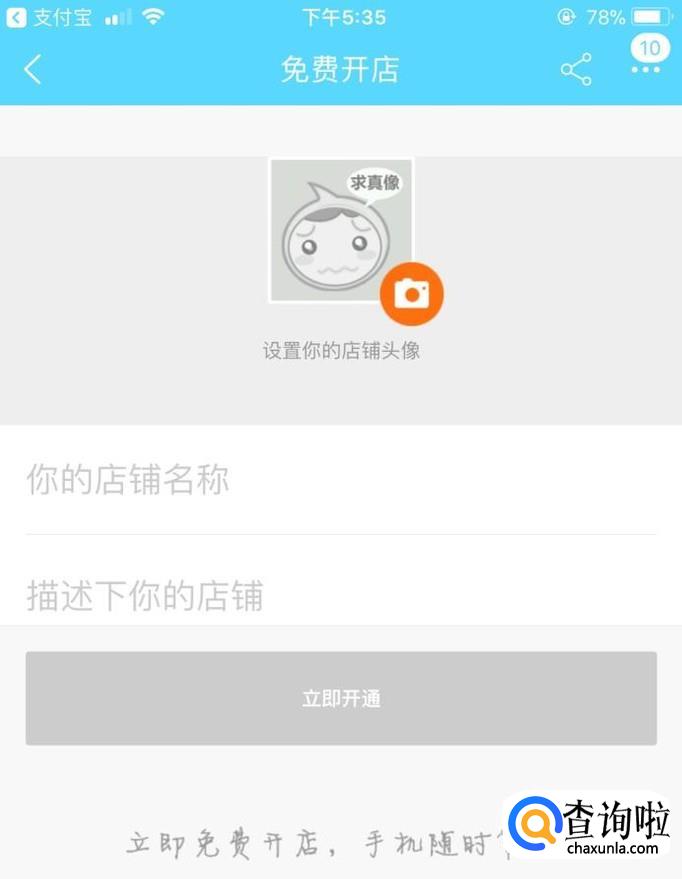The height and width of the screenshot is (879, 682).
Task: Go back using the header arrow
Action: 33,70
